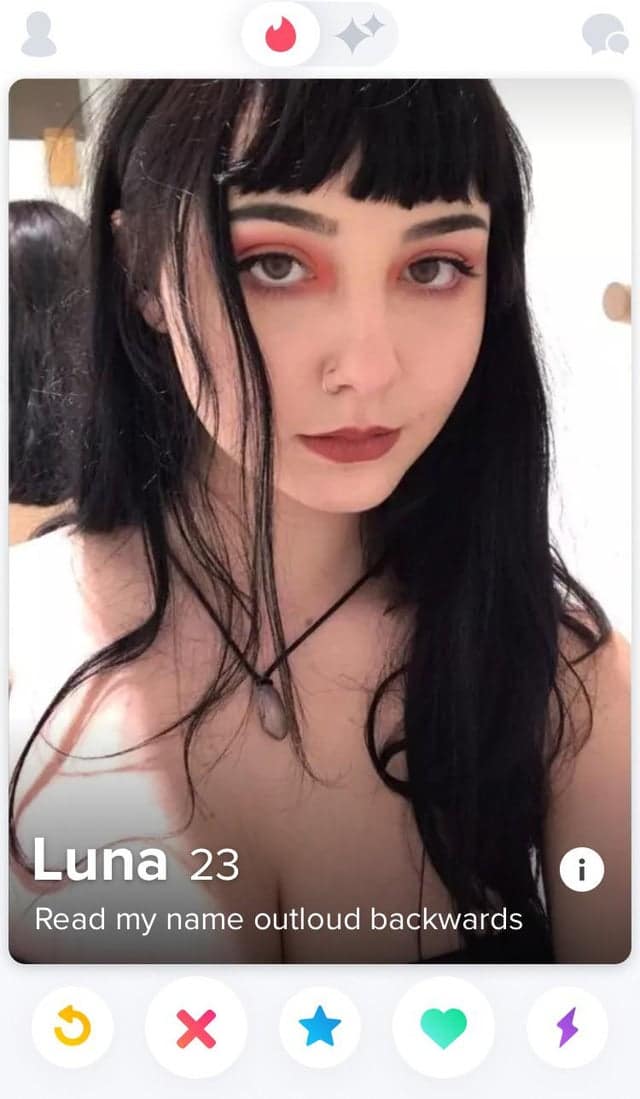The width and height of the screenshot is (640, 1099).
Task: Send a Super Like with the blue star
Action: (320, 1027)
